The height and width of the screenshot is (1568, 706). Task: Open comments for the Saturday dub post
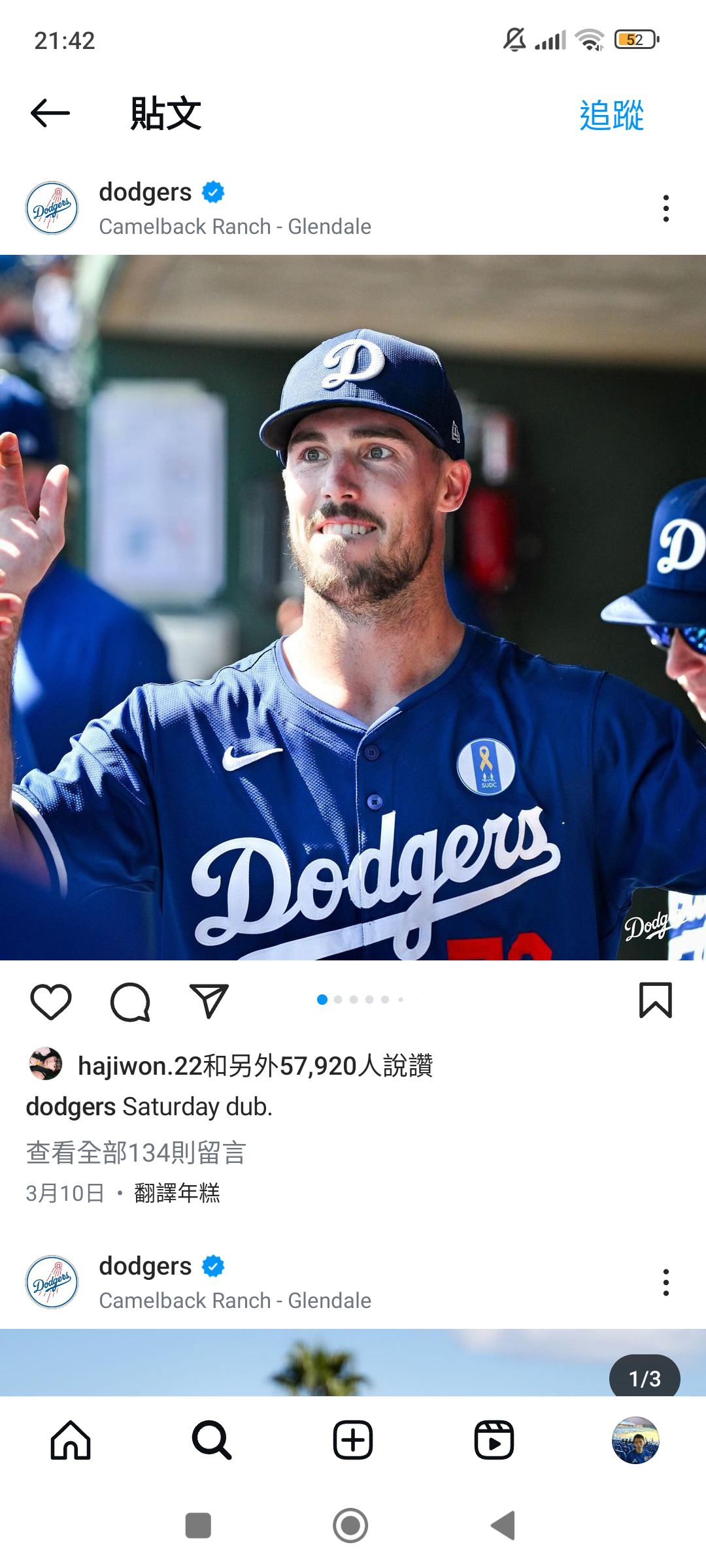[130, 1001]
